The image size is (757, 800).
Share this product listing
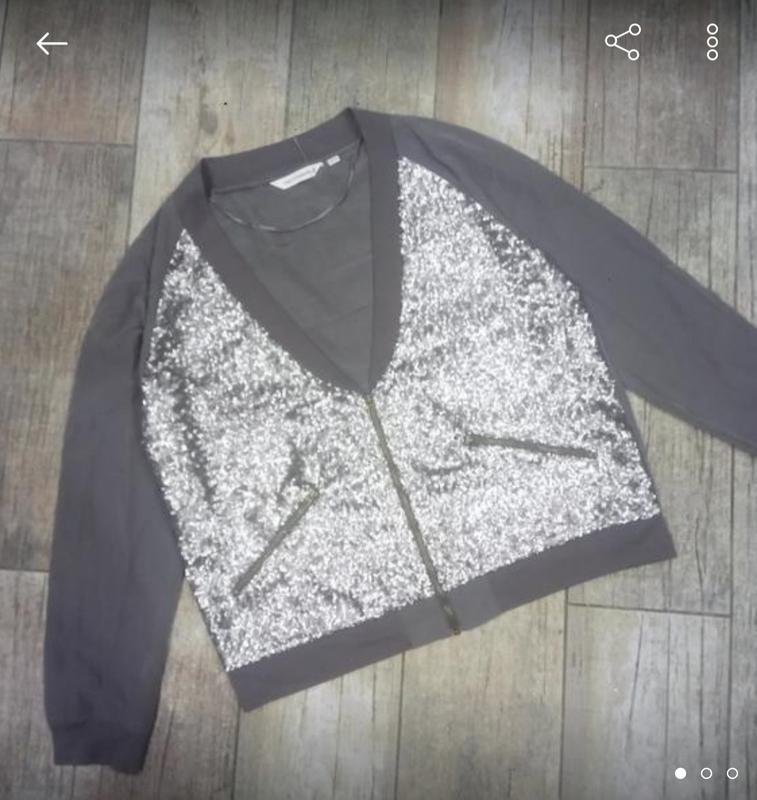[x=622, y=42]
